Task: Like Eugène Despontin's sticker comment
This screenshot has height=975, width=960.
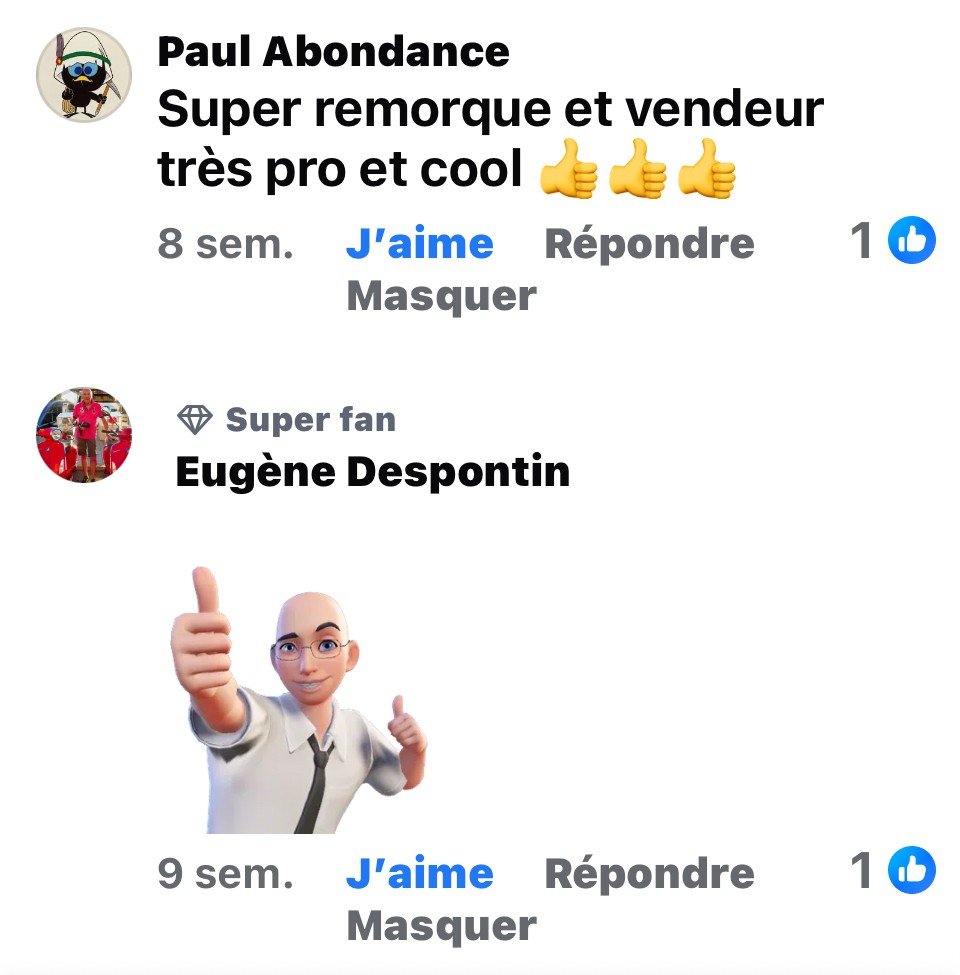Action: [x=419, y=874]
